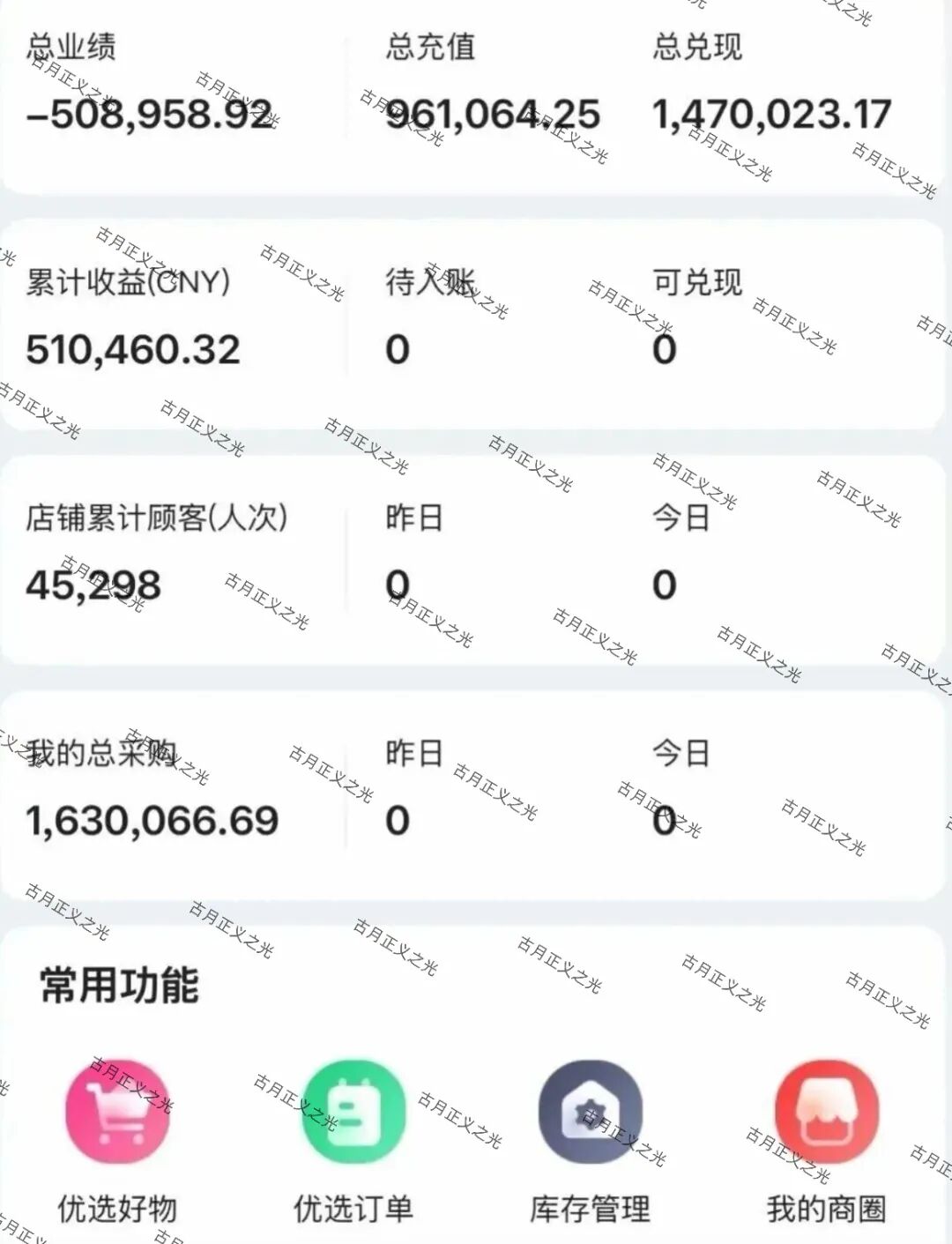Check yesterday's customer count under 昨日
Image resolution: width=952 pixels, height=1244 pixels.
(395, 582)
